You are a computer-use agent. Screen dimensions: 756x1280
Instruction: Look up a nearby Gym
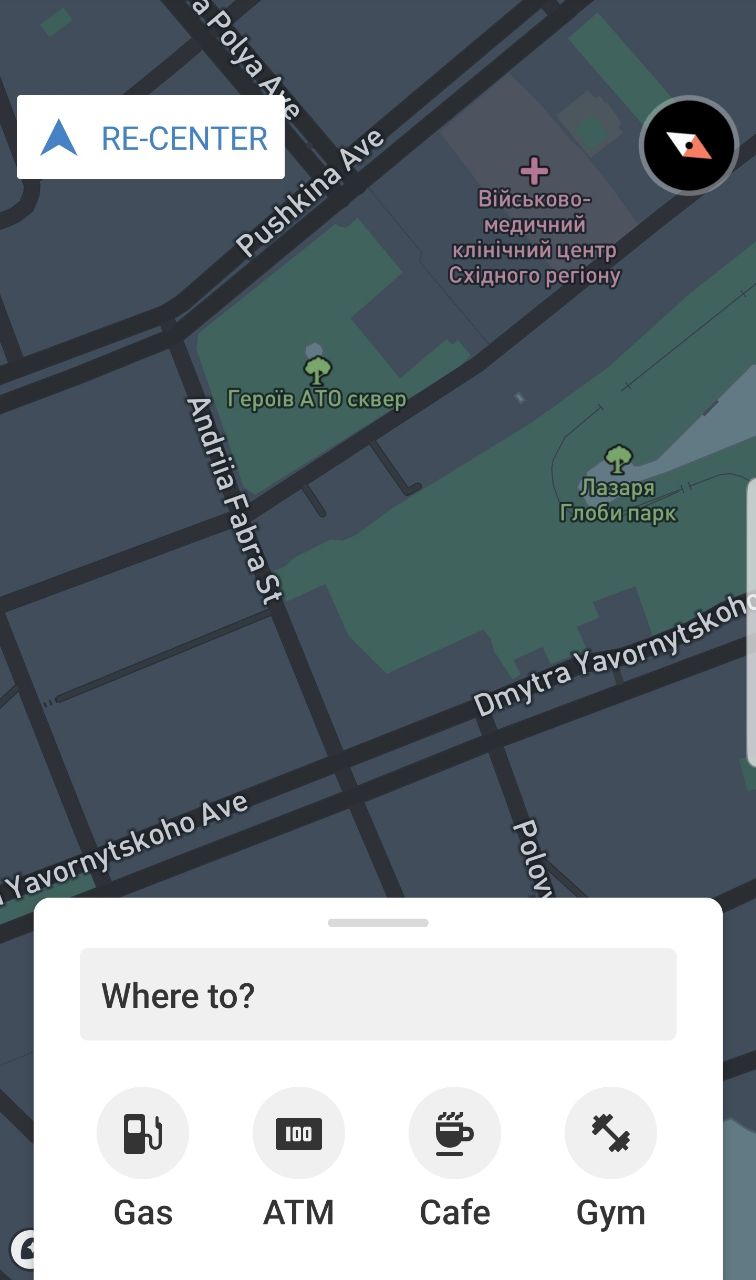(611, 1134)
